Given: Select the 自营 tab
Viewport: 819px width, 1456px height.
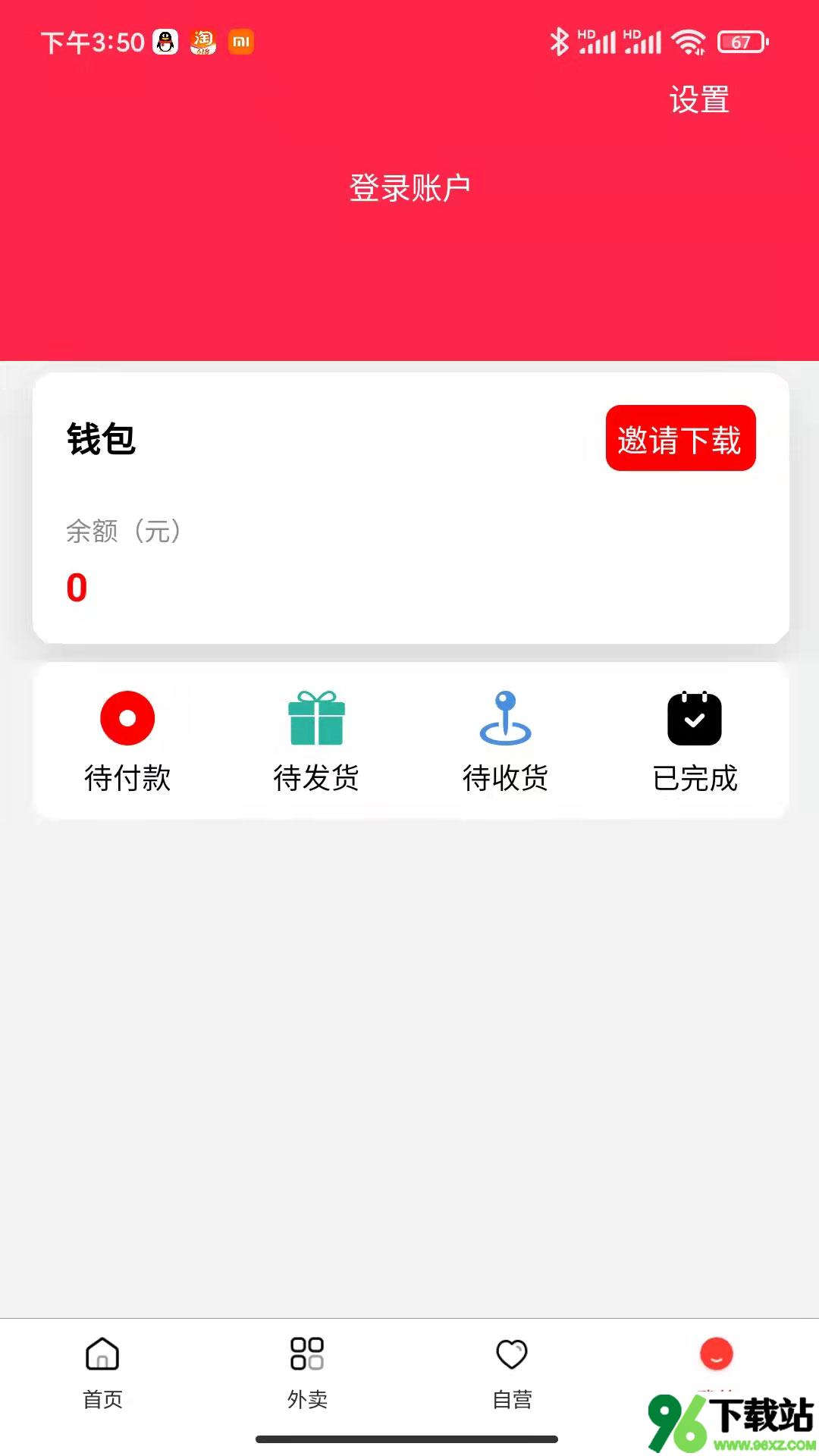Looking at the screenshot, I should pyautogui.click(x=512, y=1373).
